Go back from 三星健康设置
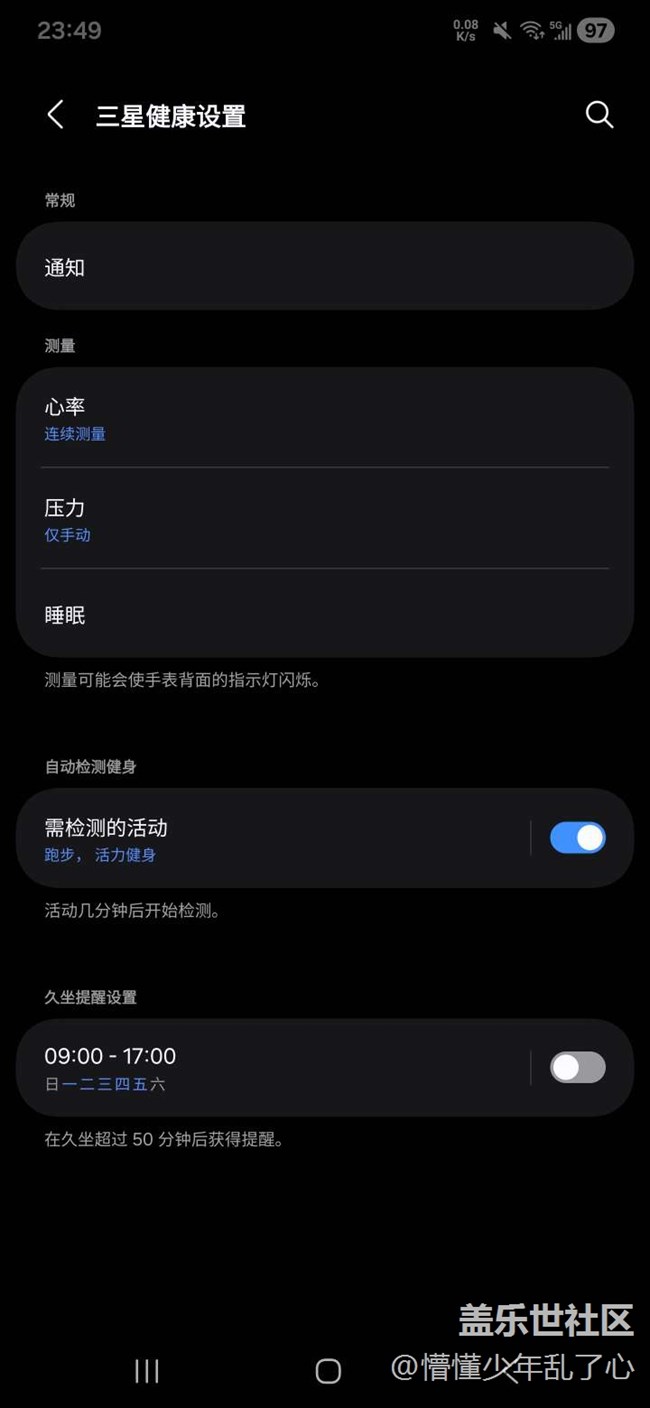This screenshot has height=1408, width=650. pyautogui.click(x=56, y=115)
